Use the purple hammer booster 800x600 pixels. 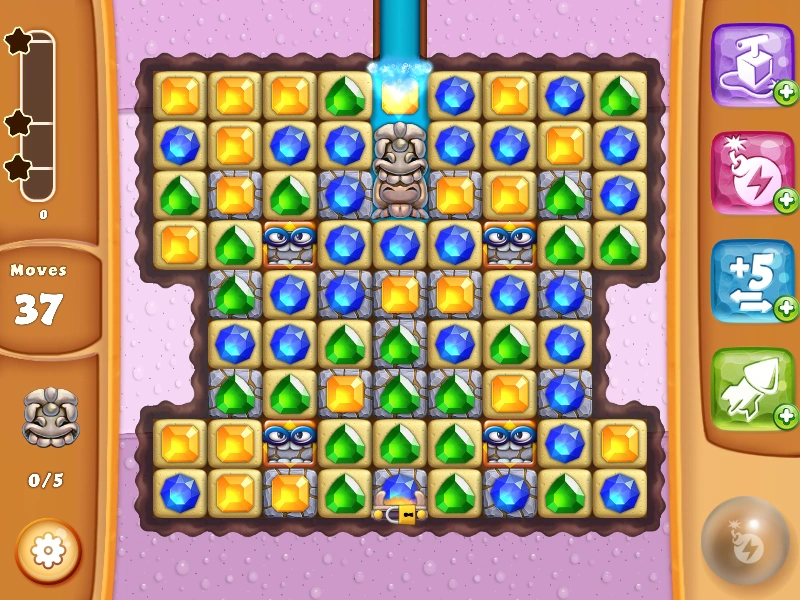tap(752, 64)
